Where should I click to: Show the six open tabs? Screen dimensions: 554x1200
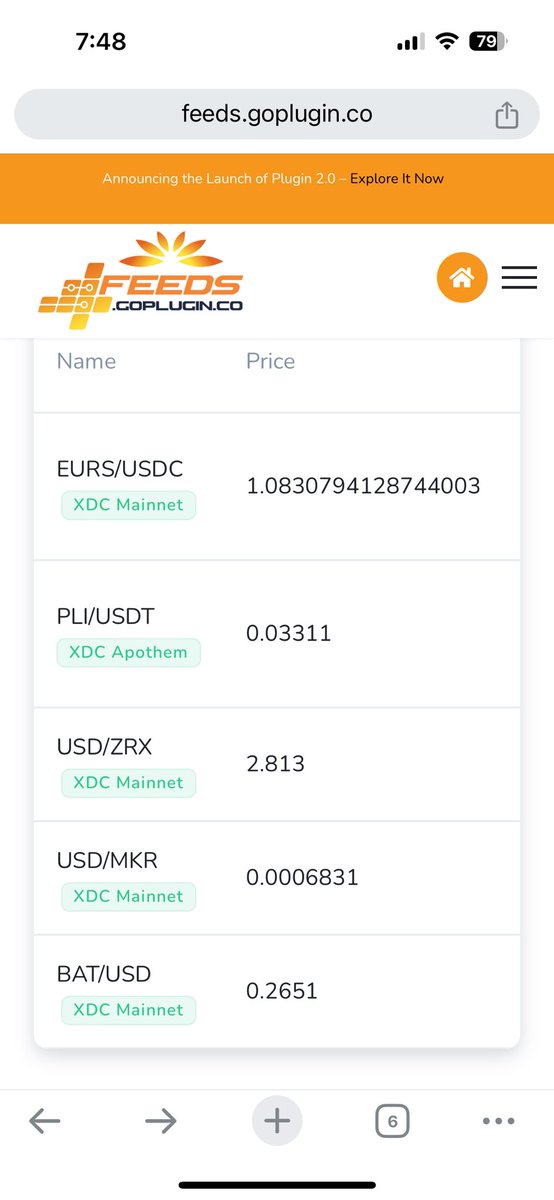[392, 1122]
